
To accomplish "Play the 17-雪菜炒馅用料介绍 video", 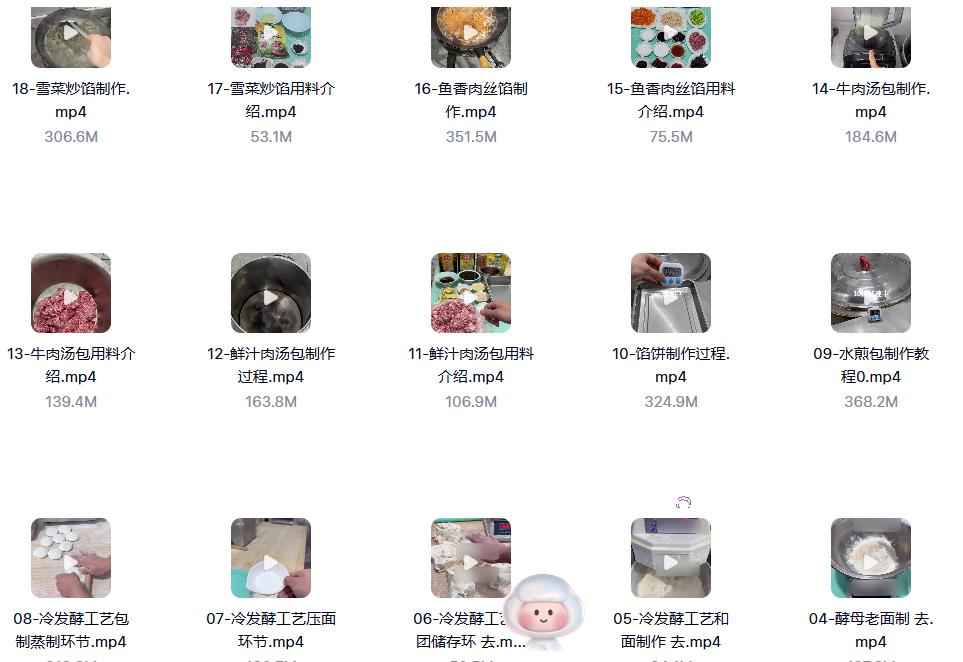I will (271, 35).
